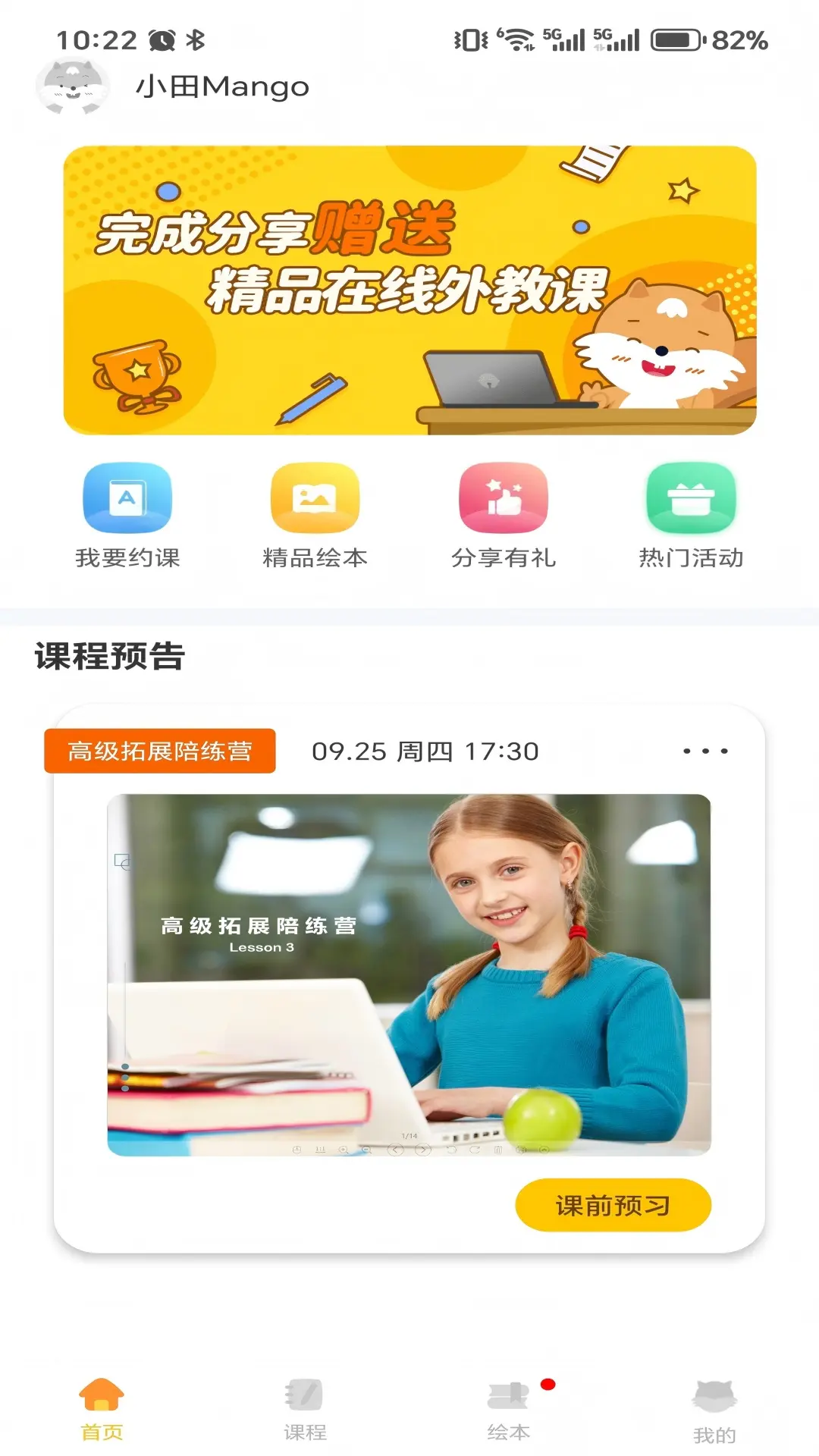Image resolution: width=819 pixels, height=1456 pixels.
Task: Open 热门活动 hot activities
Action: 691,516
